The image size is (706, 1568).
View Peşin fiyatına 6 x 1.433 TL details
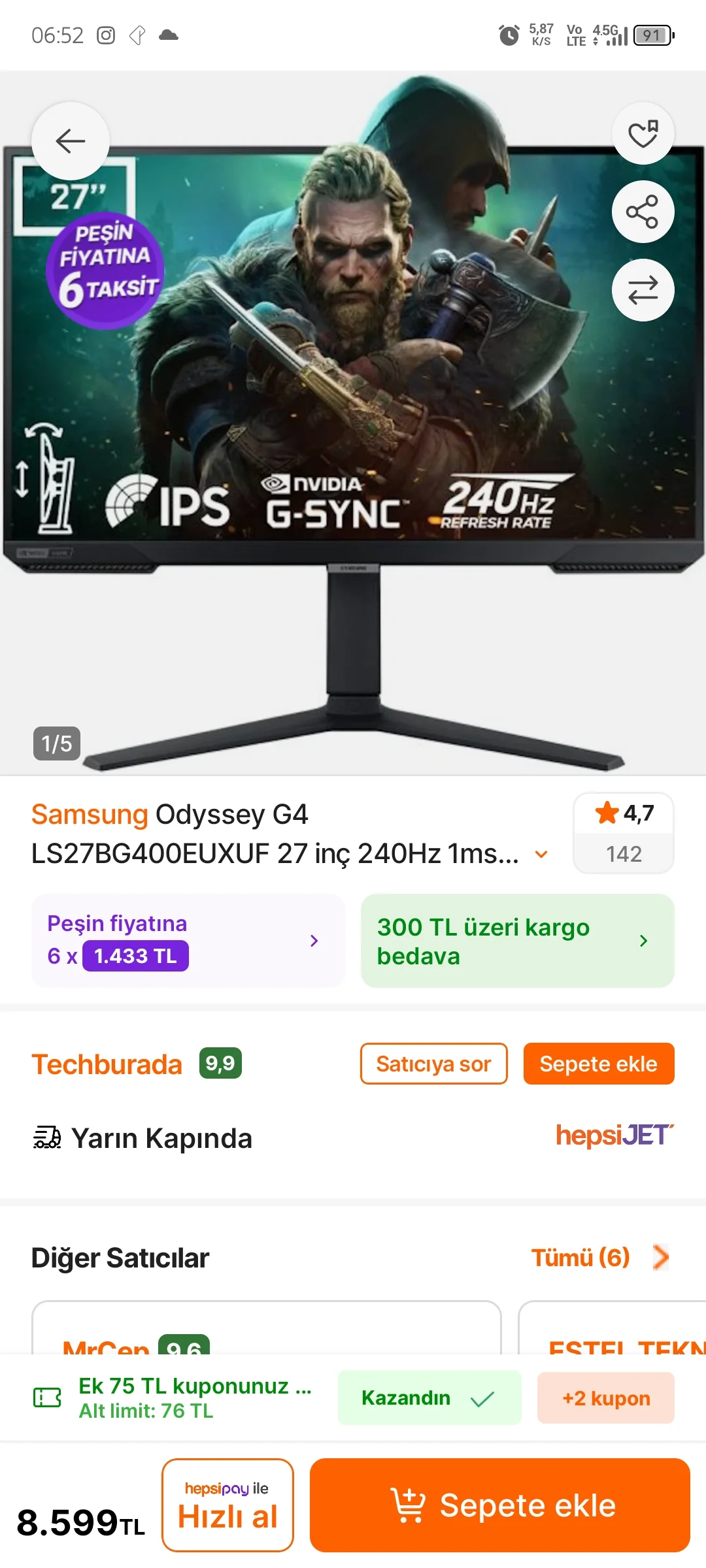tap(188, 941)
